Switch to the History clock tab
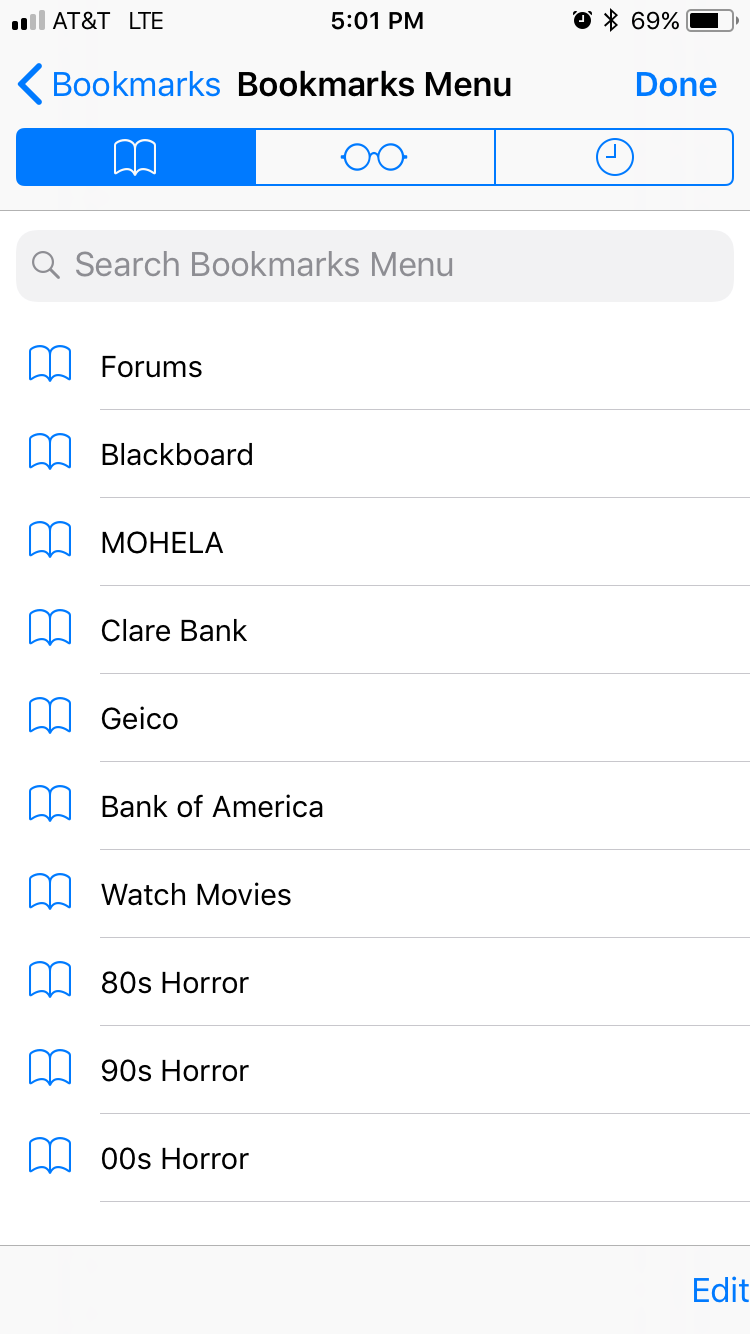This screenshot has height=1334, width=750. tap(614, 157)
